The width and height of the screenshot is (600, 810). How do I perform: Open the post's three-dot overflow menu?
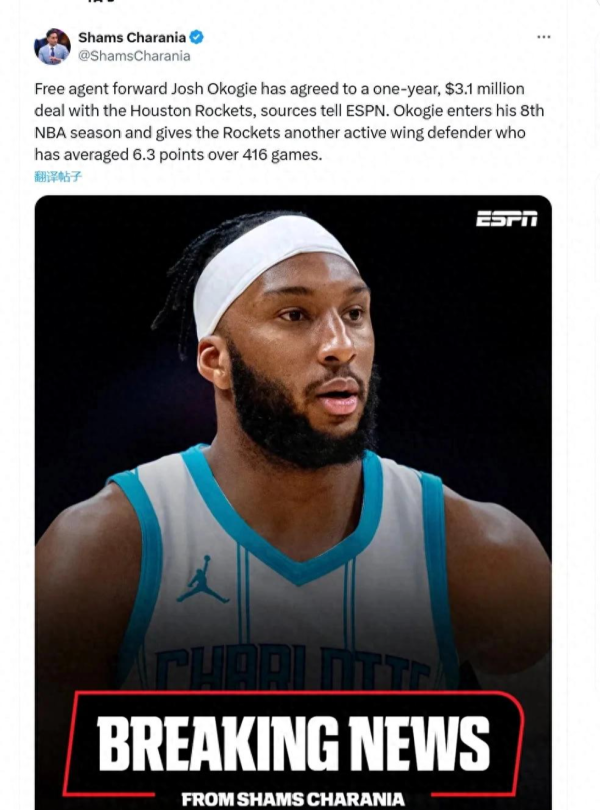click(543, 37)
